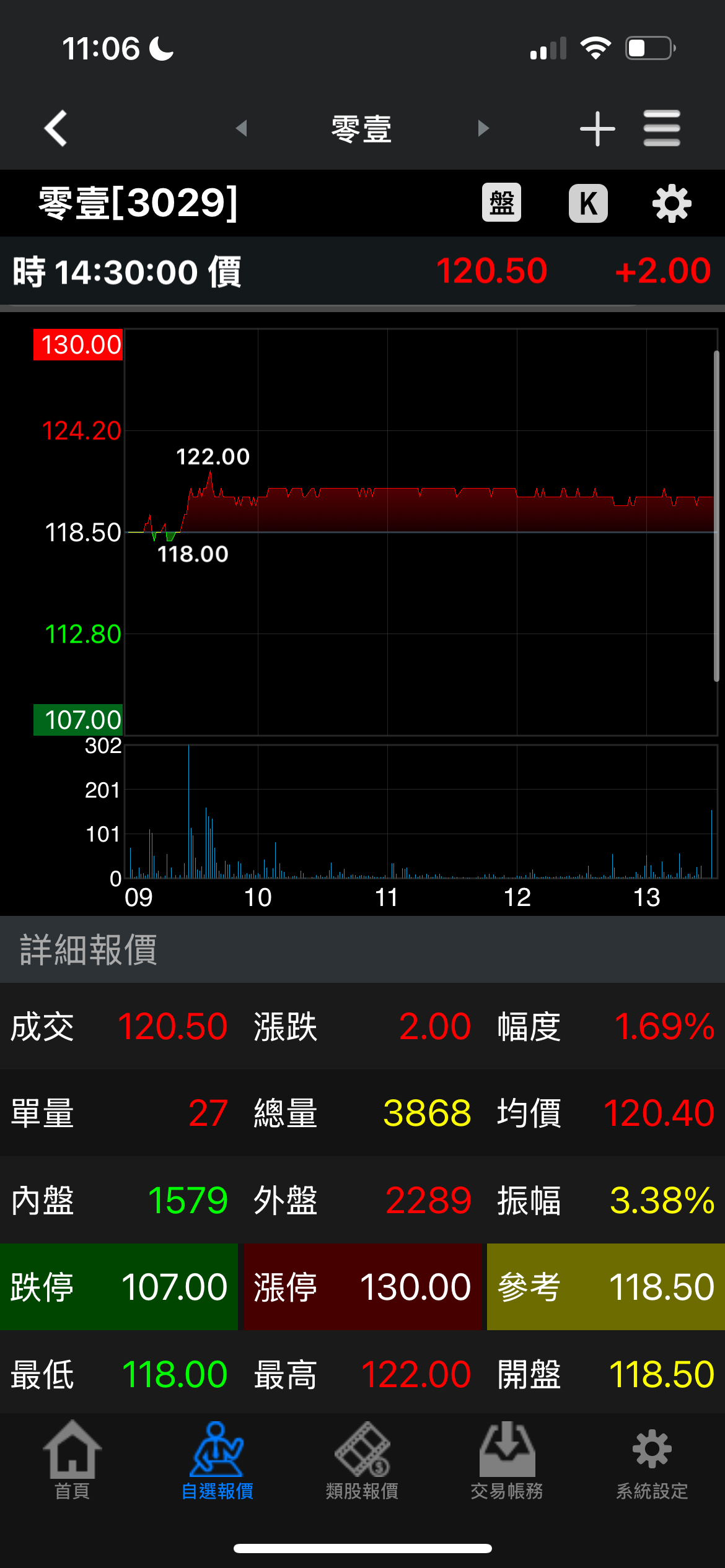Open the 系統設定 system settings tab
Viewport: 725px width, 1568px height.
coord(652,1459)
